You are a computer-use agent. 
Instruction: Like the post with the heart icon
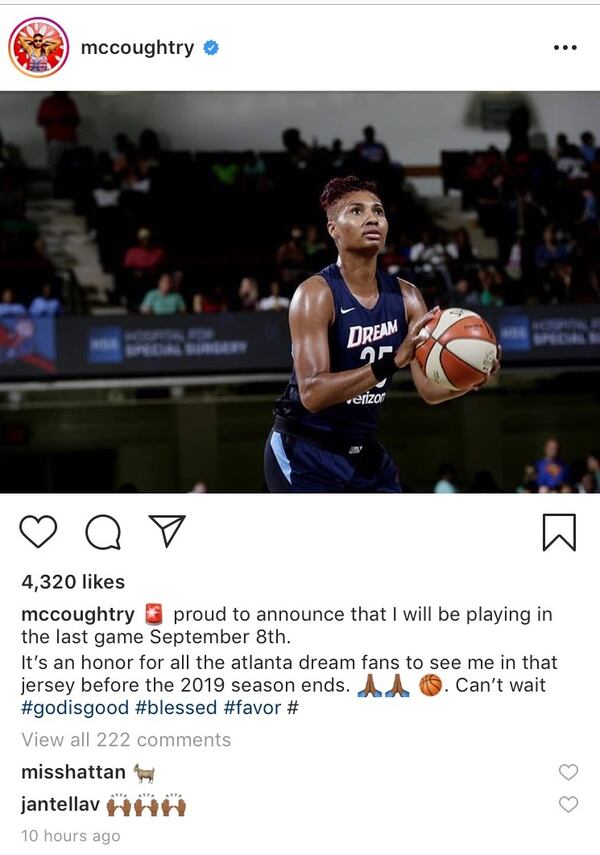point(39,532)
